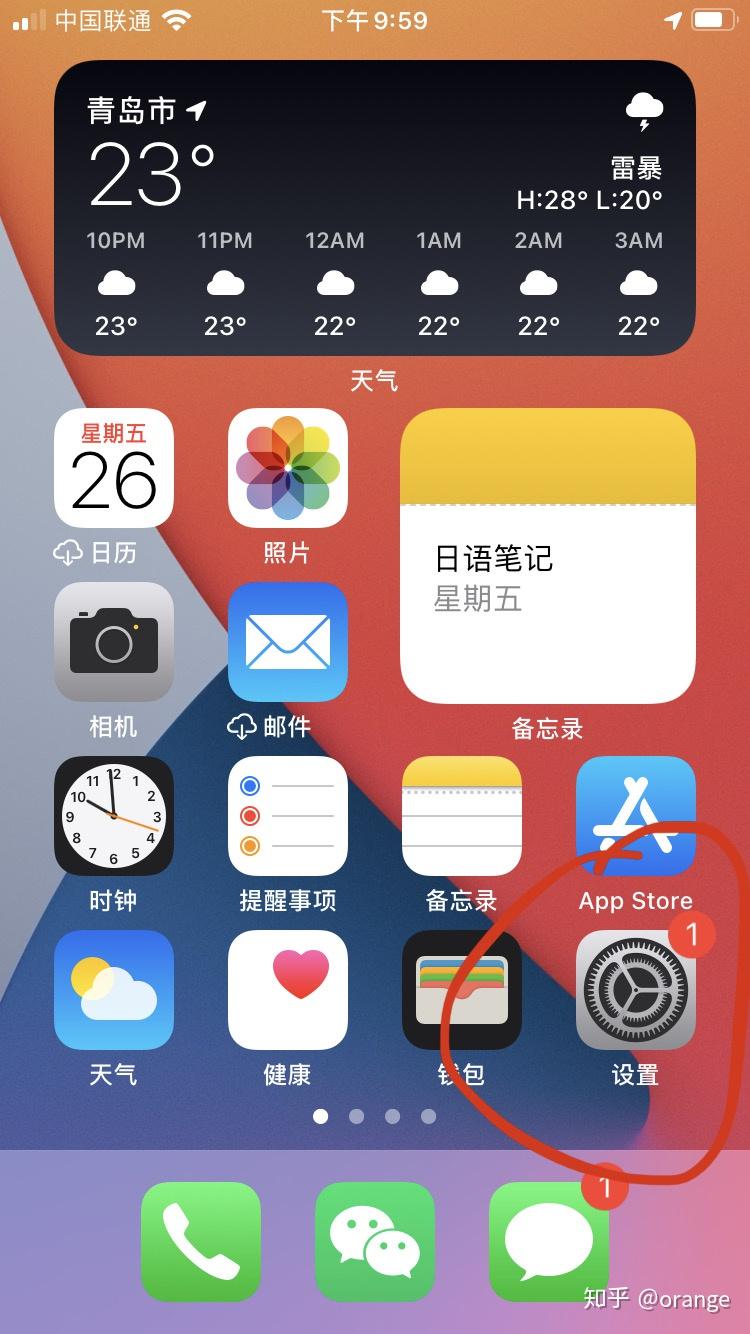Tap the downloading 邮件 Mail app
This screenshot has height=1334, width=750.
[287, 641]
